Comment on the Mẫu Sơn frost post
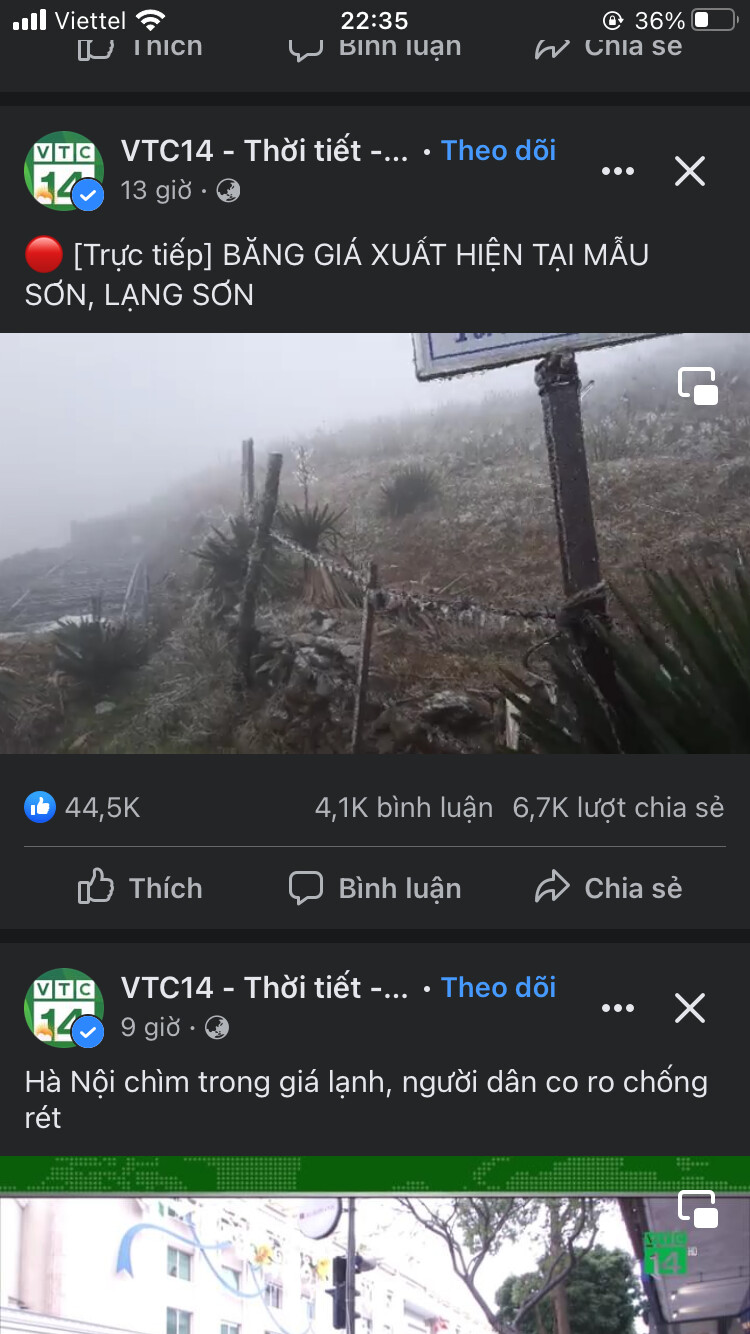The image size is (750, 1334). point(375,888)
